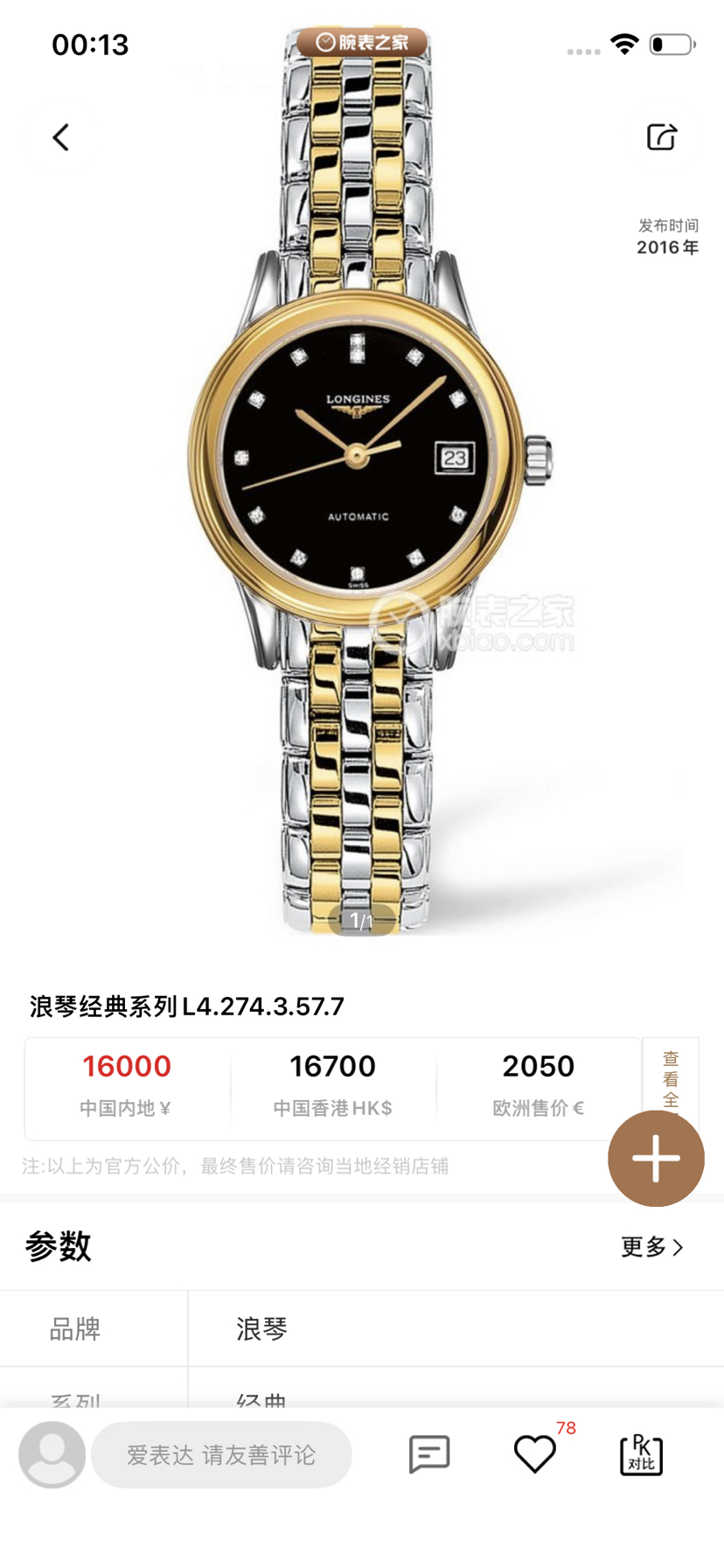Add watch to PK 对比 comparison
The width and height of the screenshot is (724, 1568).
[x=641, y=1454]
